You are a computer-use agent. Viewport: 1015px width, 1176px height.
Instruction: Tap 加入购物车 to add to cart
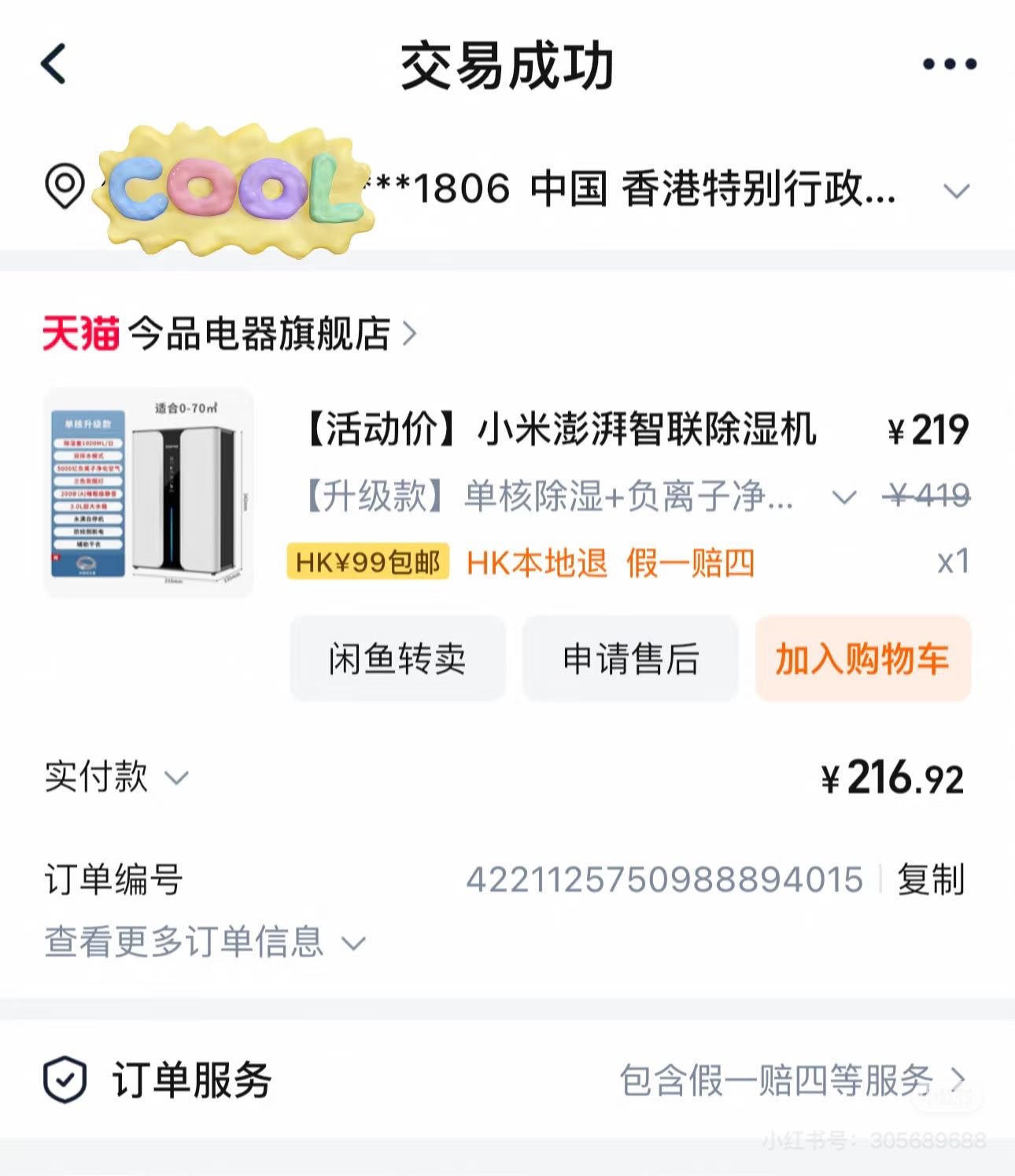click(x=862, y=660)
